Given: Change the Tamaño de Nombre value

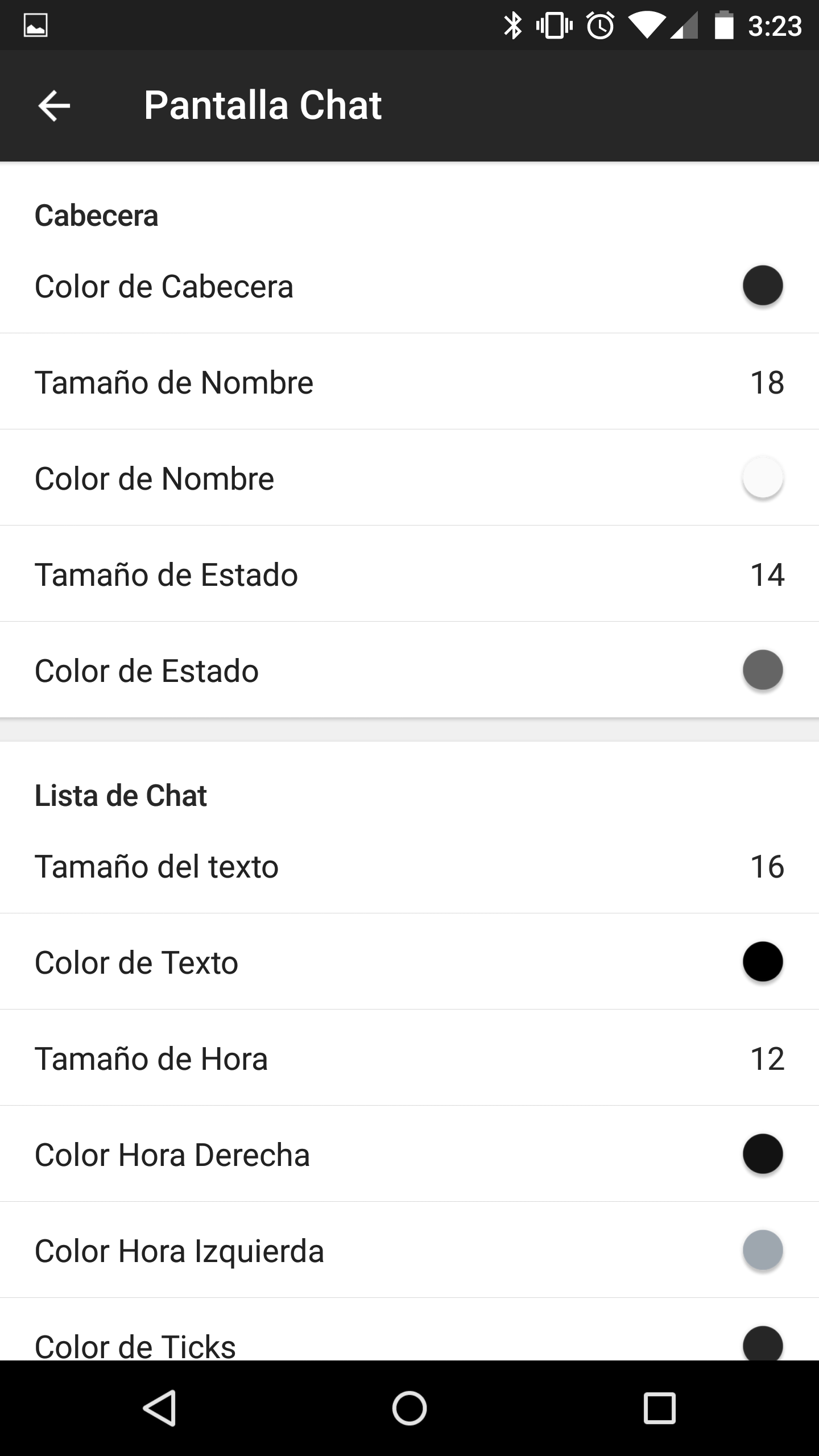Looking at the screenshot, I should (x=409, y=382).
